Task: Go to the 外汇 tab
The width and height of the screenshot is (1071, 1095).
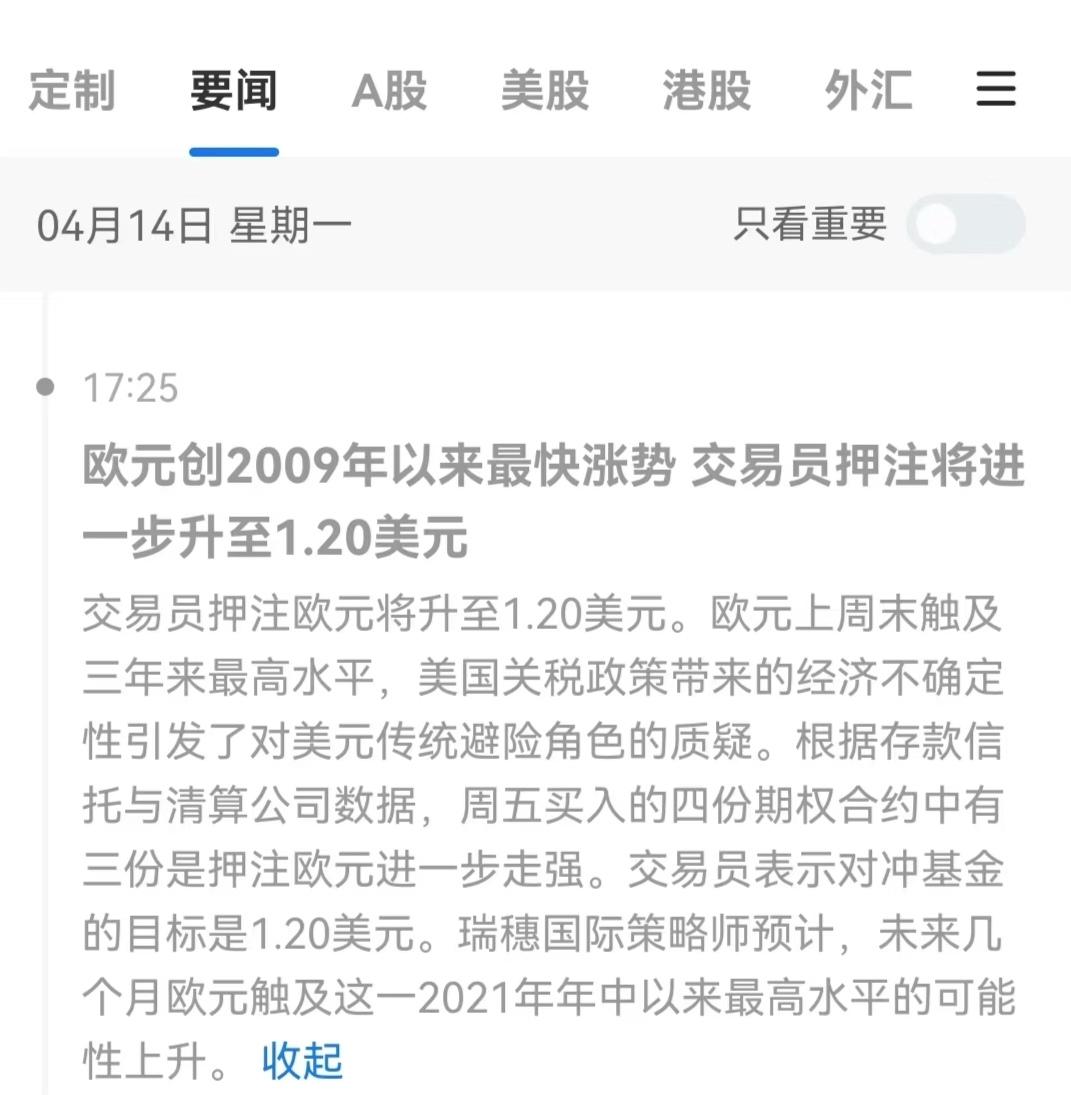Action: click(868, 90)
